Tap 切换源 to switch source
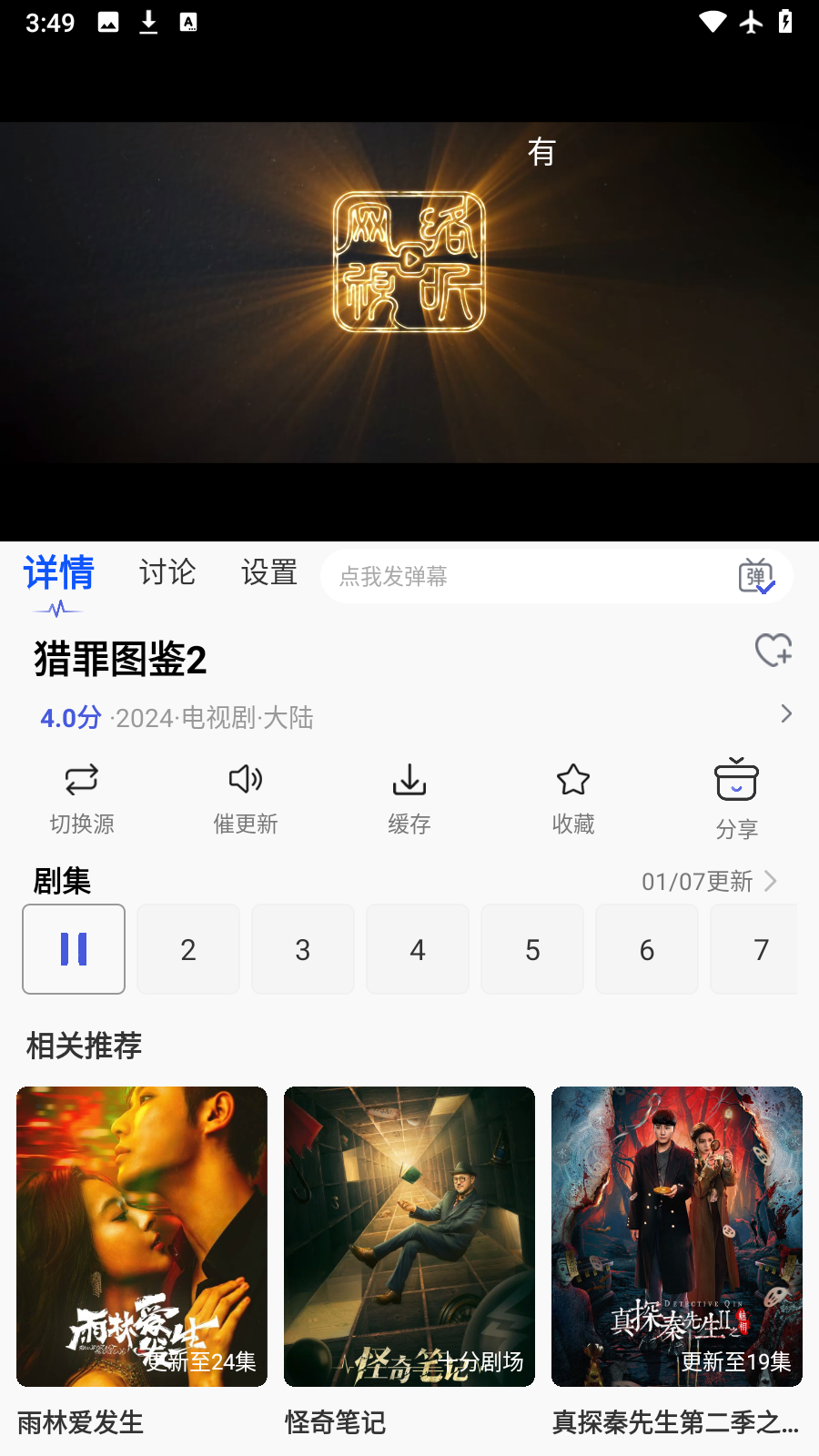819x1456 pixels. 82,797
